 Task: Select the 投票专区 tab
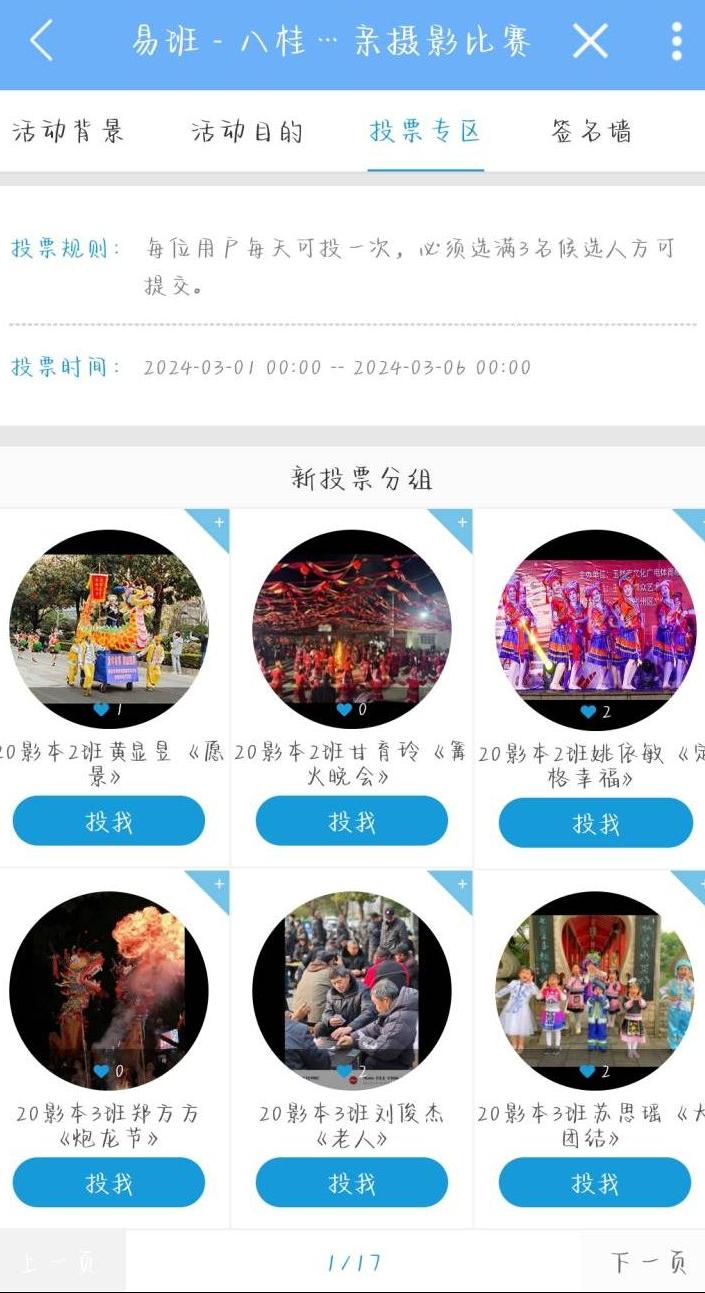[425, 131]
